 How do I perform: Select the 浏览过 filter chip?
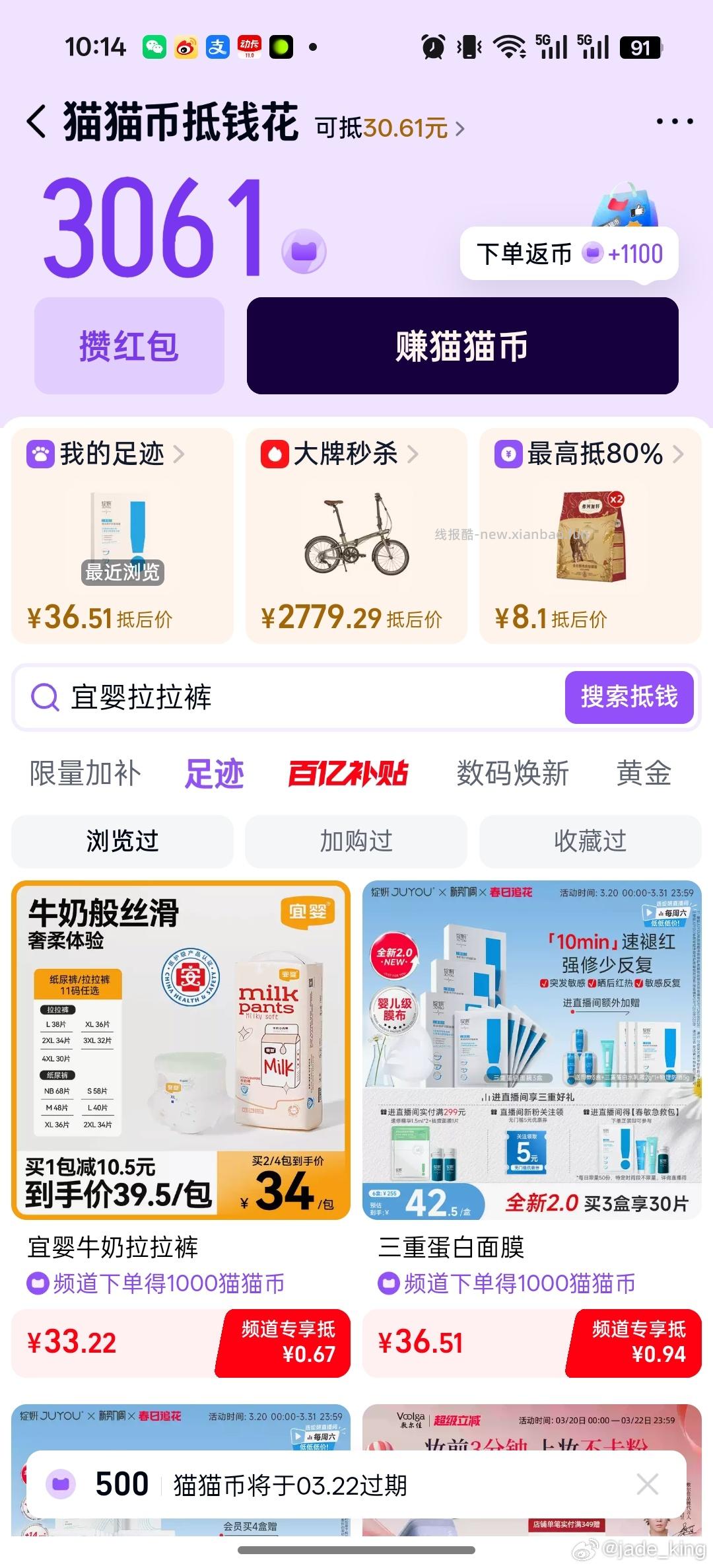pos(122,841)
